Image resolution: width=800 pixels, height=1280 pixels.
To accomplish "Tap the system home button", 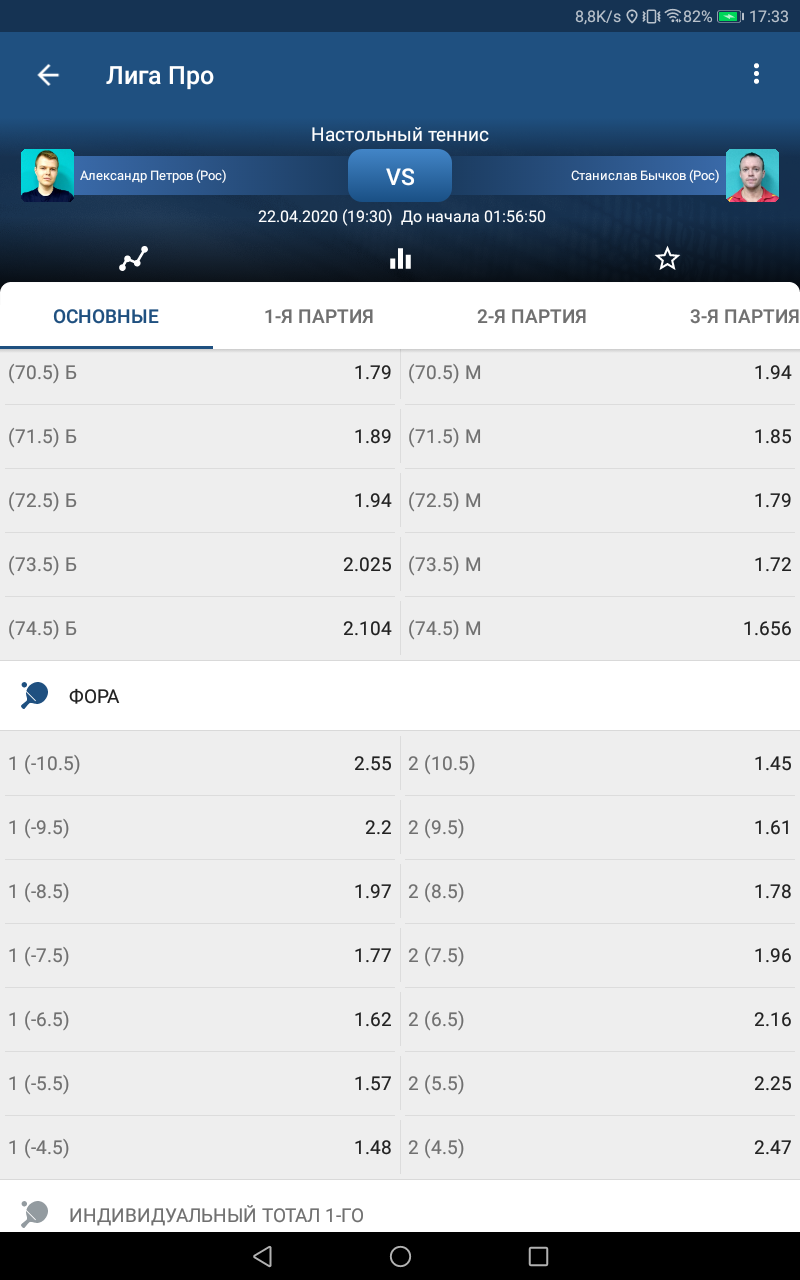I will point(400,1256).
